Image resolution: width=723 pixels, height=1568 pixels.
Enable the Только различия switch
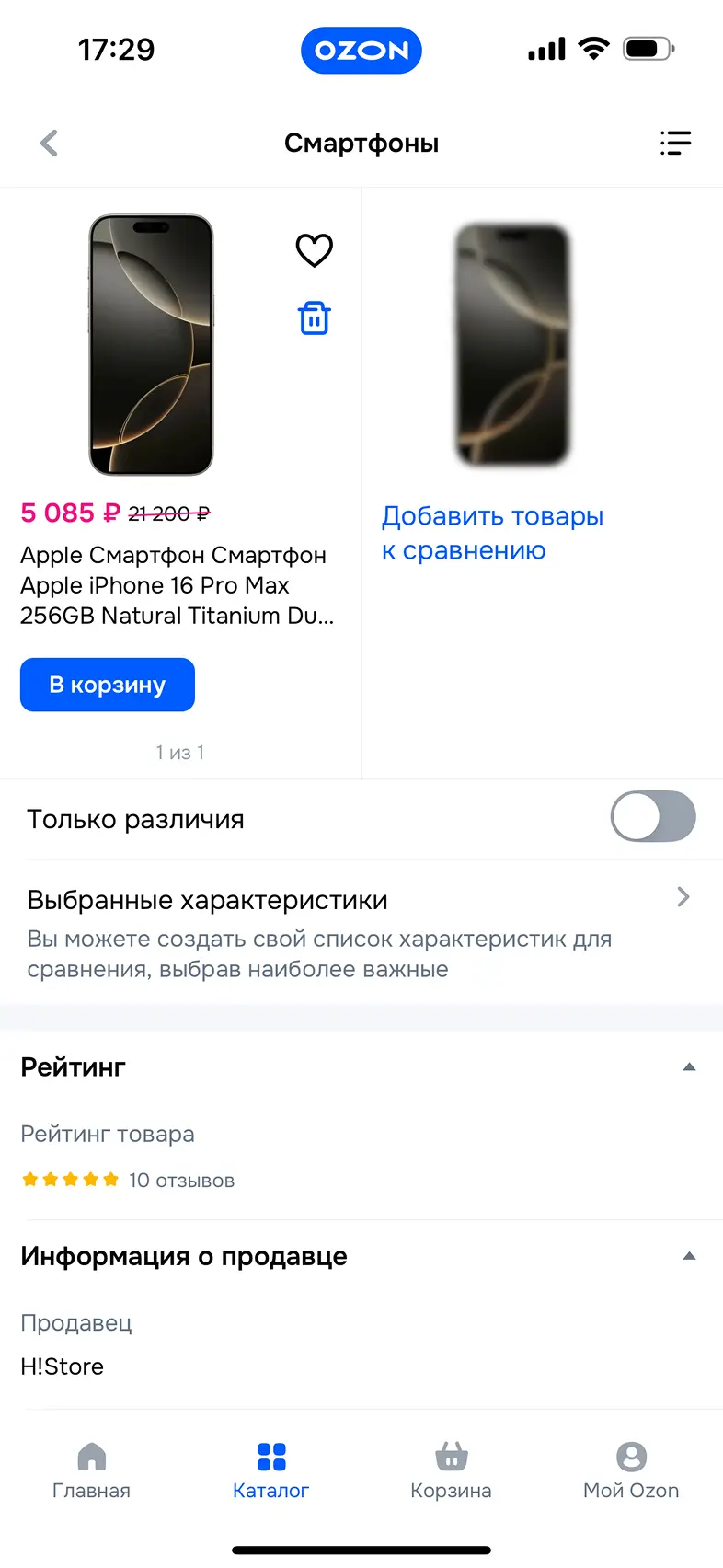[653, 817]
